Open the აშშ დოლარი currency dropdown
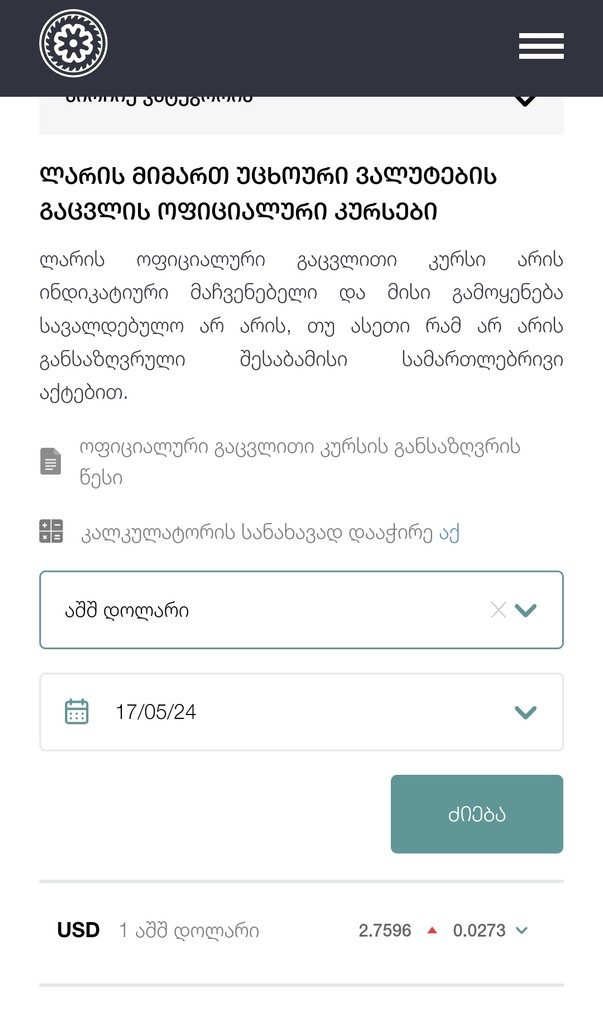 pyautogui.click(x=526, y=610)
